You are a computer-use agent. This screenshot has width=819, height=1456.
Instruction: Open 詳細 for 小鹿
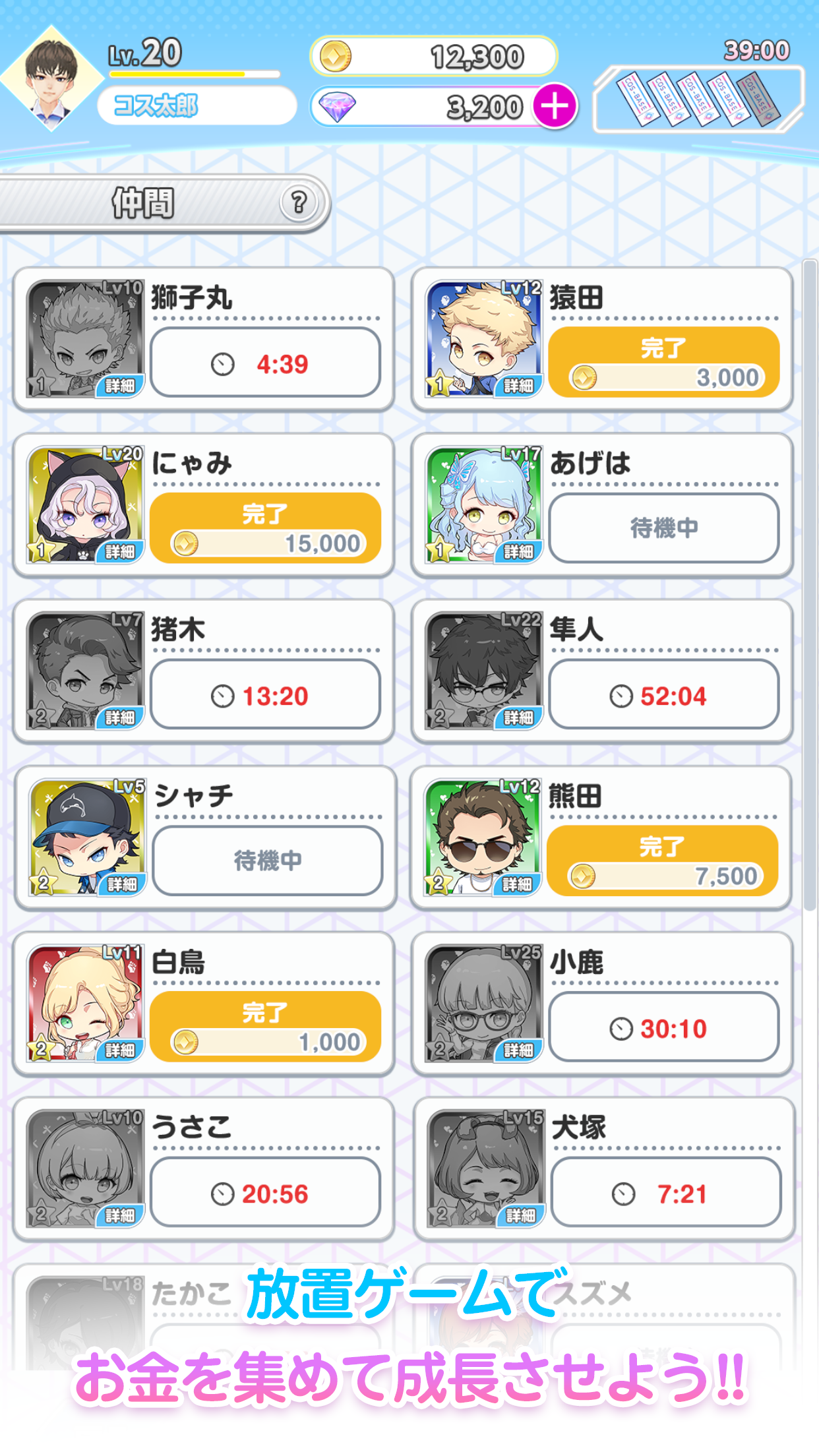pos(518,1050)
